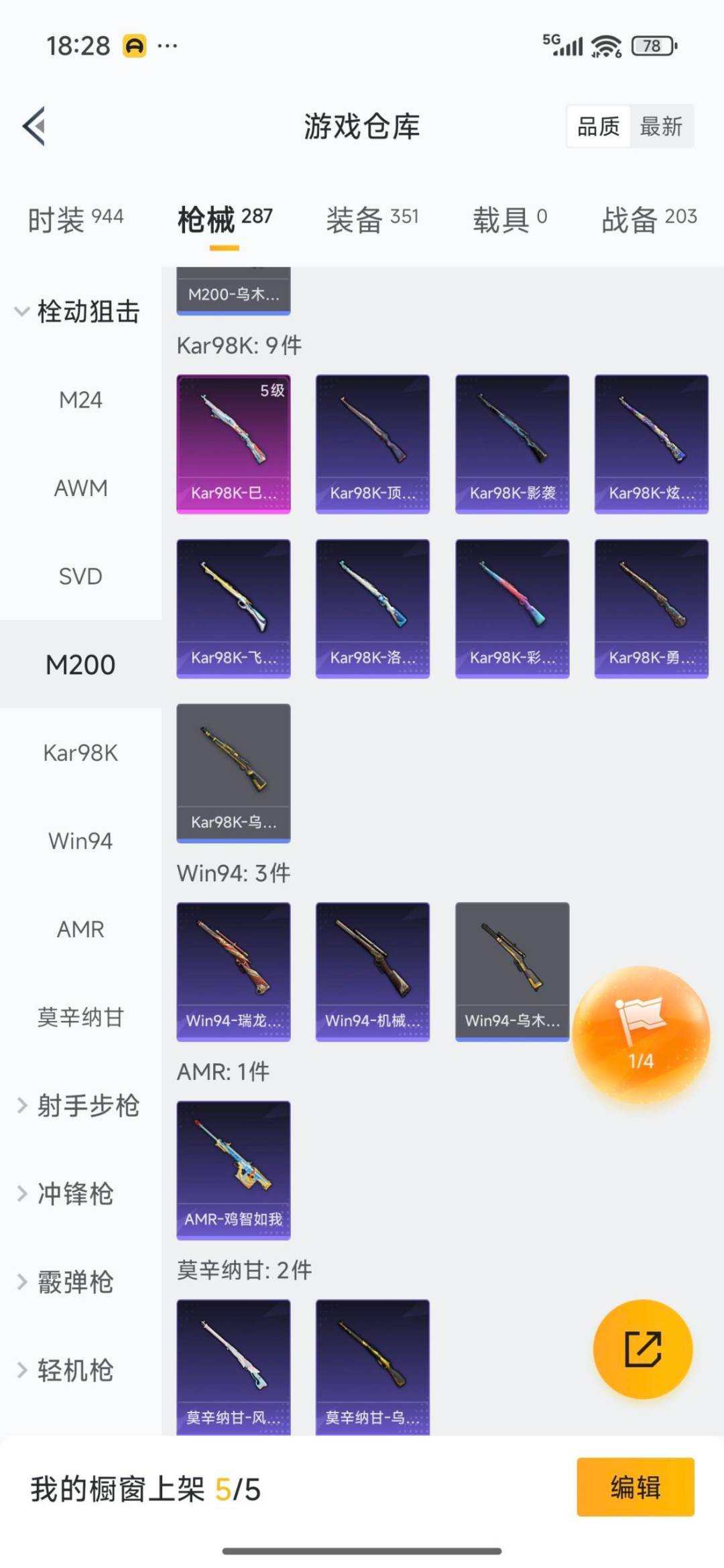The width and height of the screenshot is (724, 1568).
Task: Open the Win94-乌木 skin
Action: tap(511, 970)
